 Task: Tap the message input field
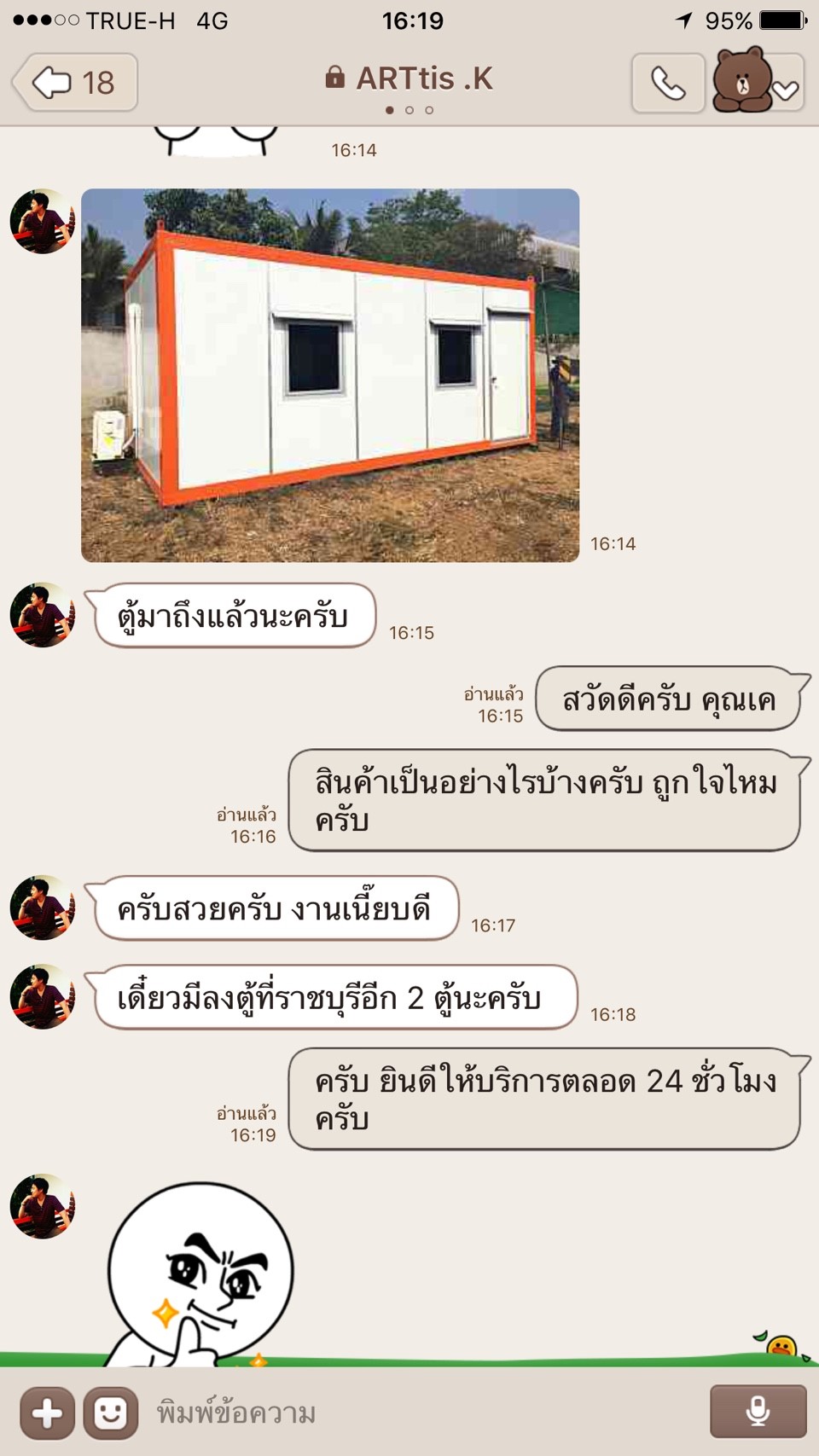[422, 1413]
